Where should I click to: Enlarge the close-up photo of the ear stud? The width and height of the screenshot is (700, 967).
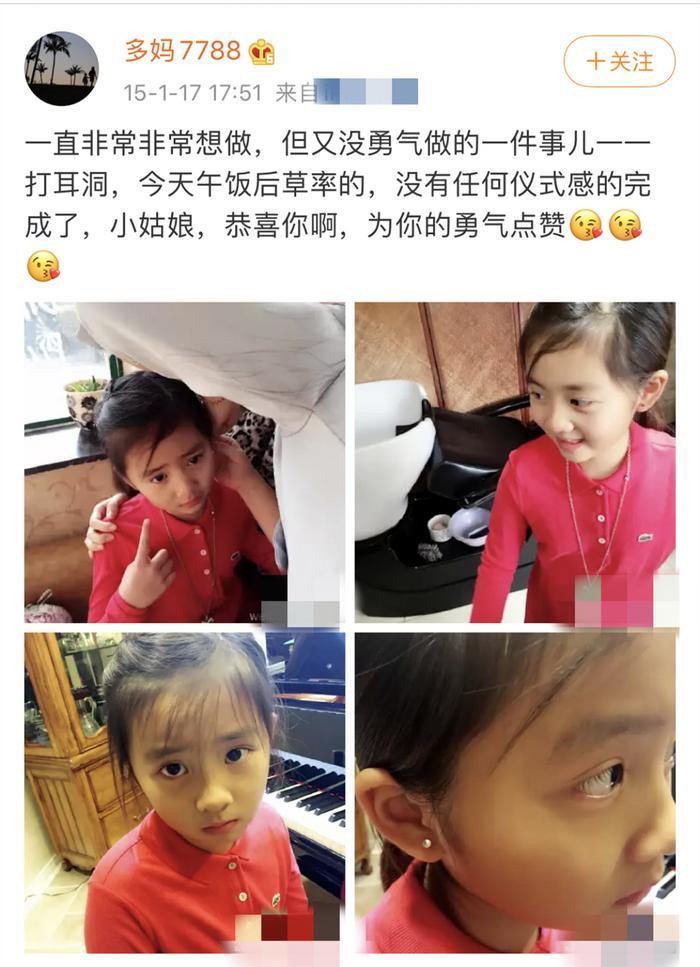(514, 791)
